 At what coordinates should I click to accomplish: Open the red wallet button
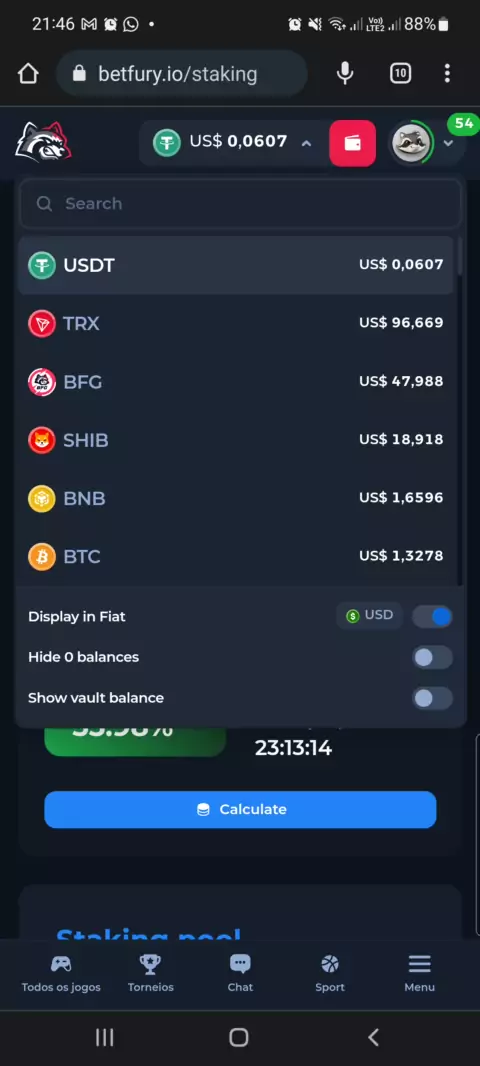pyautogui.click(x=352, y=143)
